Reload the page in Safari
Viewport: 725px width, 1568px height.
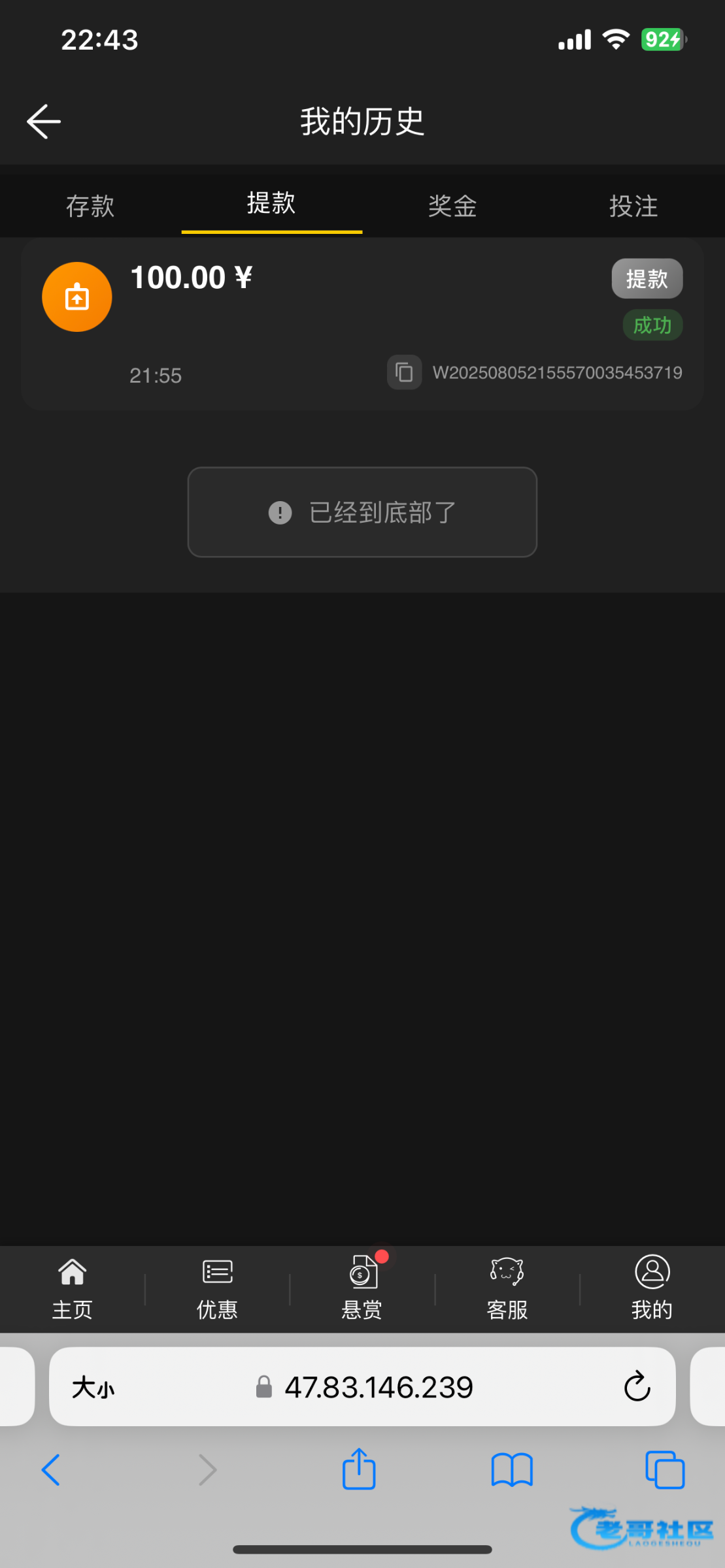click(637, 1386)
